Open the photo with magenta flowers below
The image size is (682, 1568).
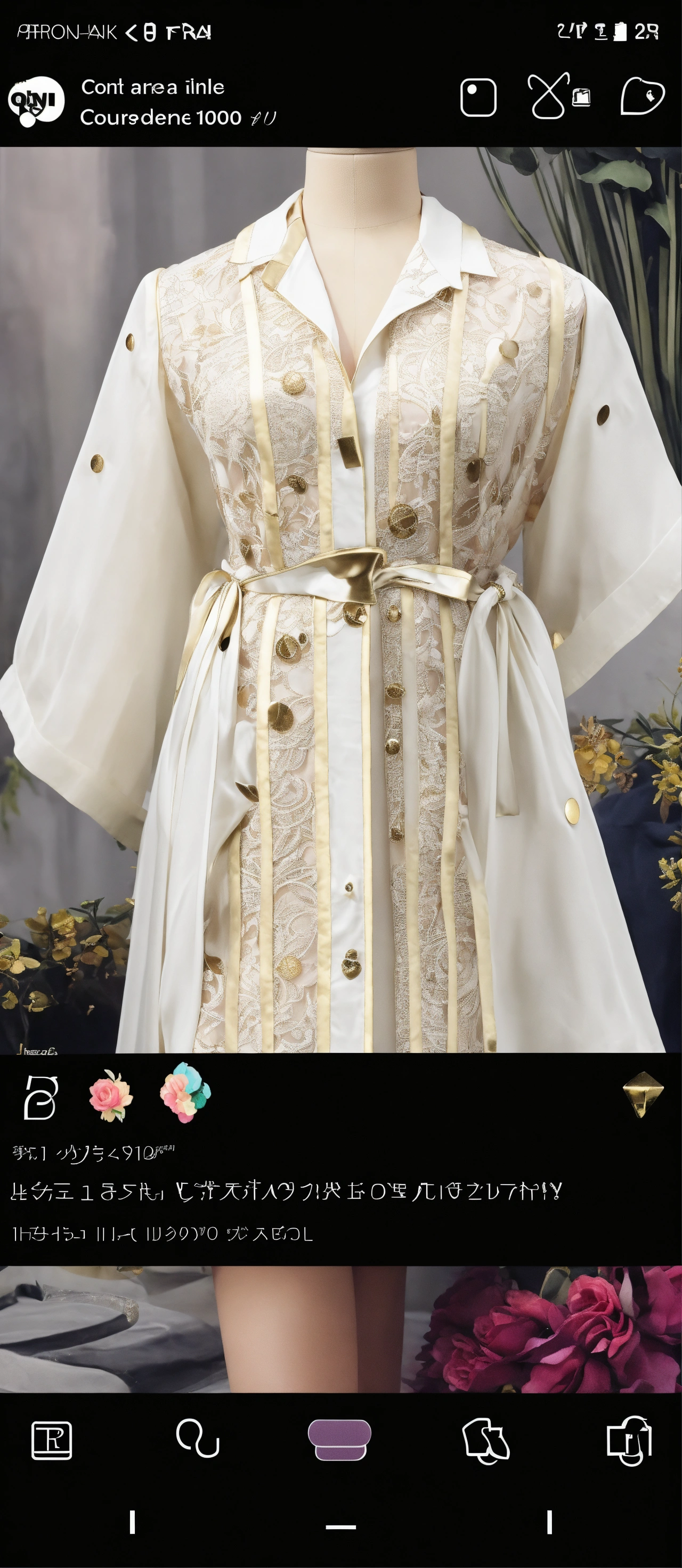click(x=341, y=1328)
